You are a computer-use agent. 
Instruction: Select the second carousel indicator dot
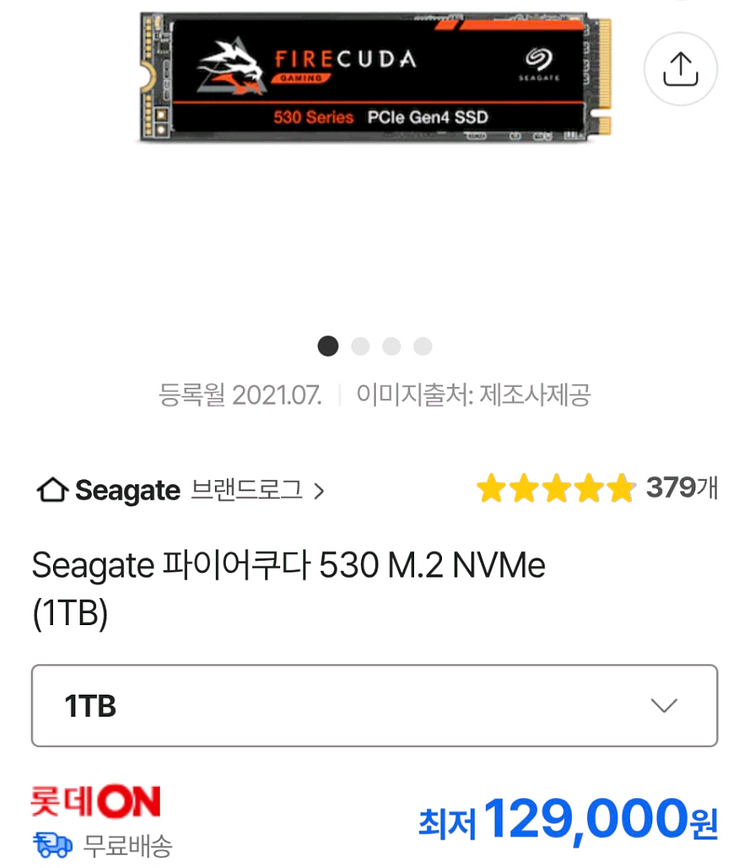coord(359,346)
